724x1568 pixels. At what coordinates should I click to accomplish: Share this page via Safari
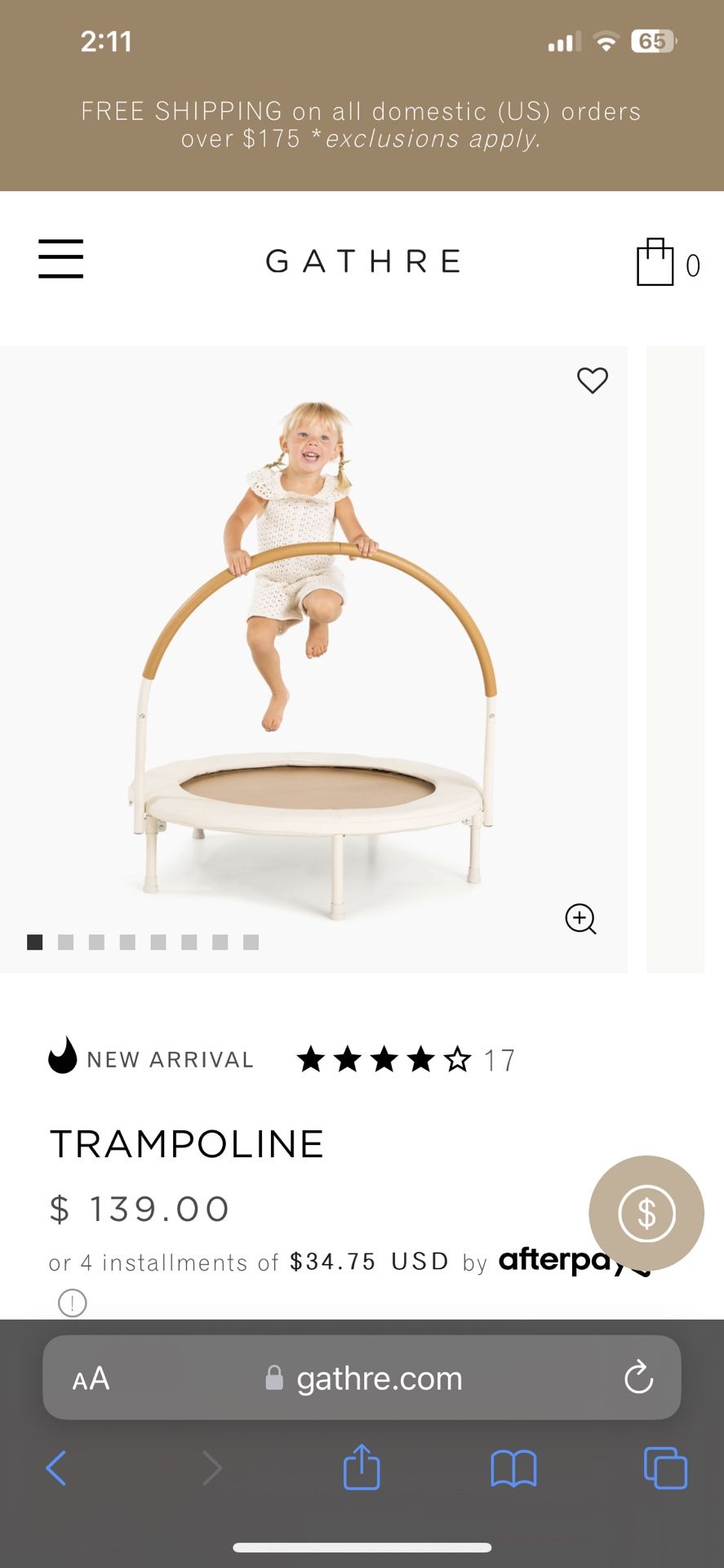coord(362,1468)
